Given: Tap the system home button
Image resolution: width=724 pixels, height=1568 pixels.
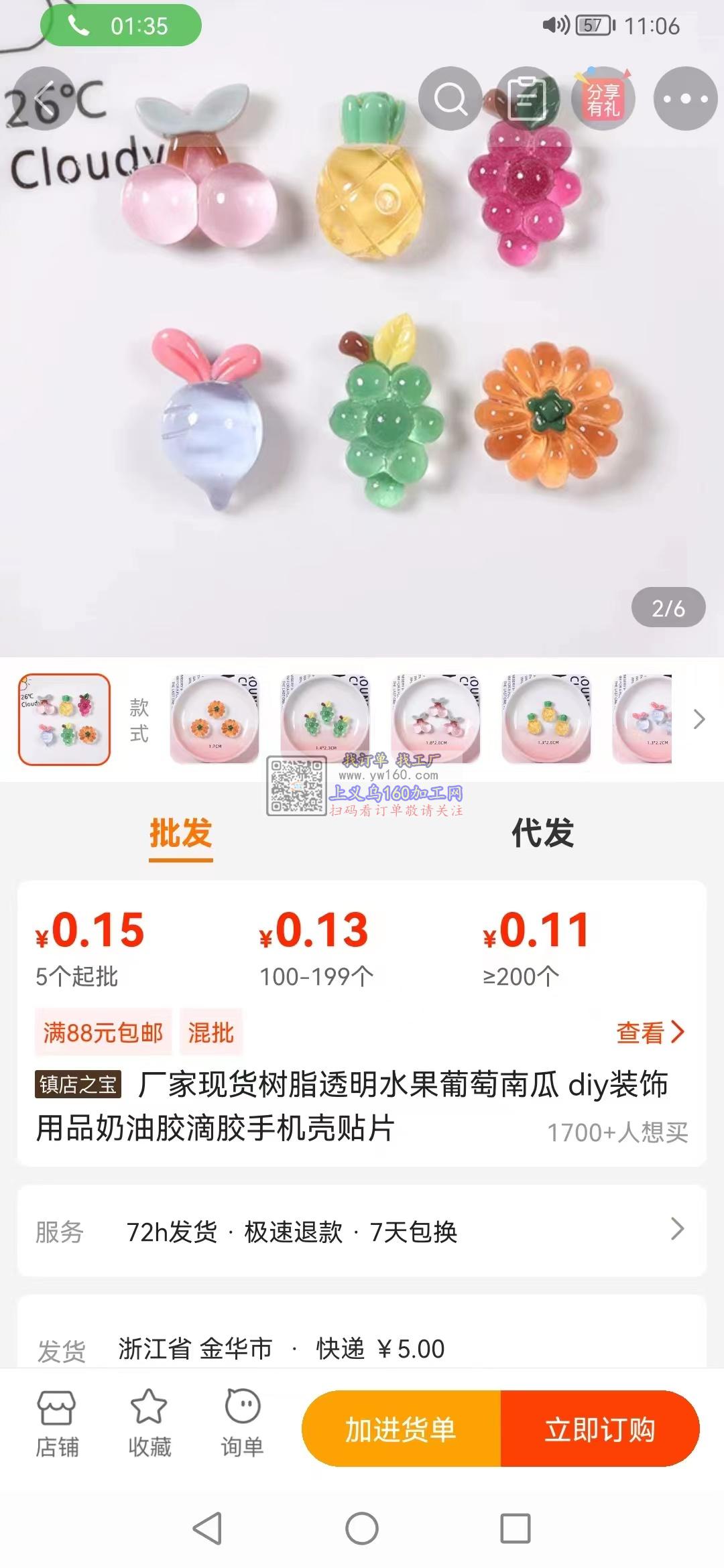Looking at the screenshot, I should [x=362, y=1528].
